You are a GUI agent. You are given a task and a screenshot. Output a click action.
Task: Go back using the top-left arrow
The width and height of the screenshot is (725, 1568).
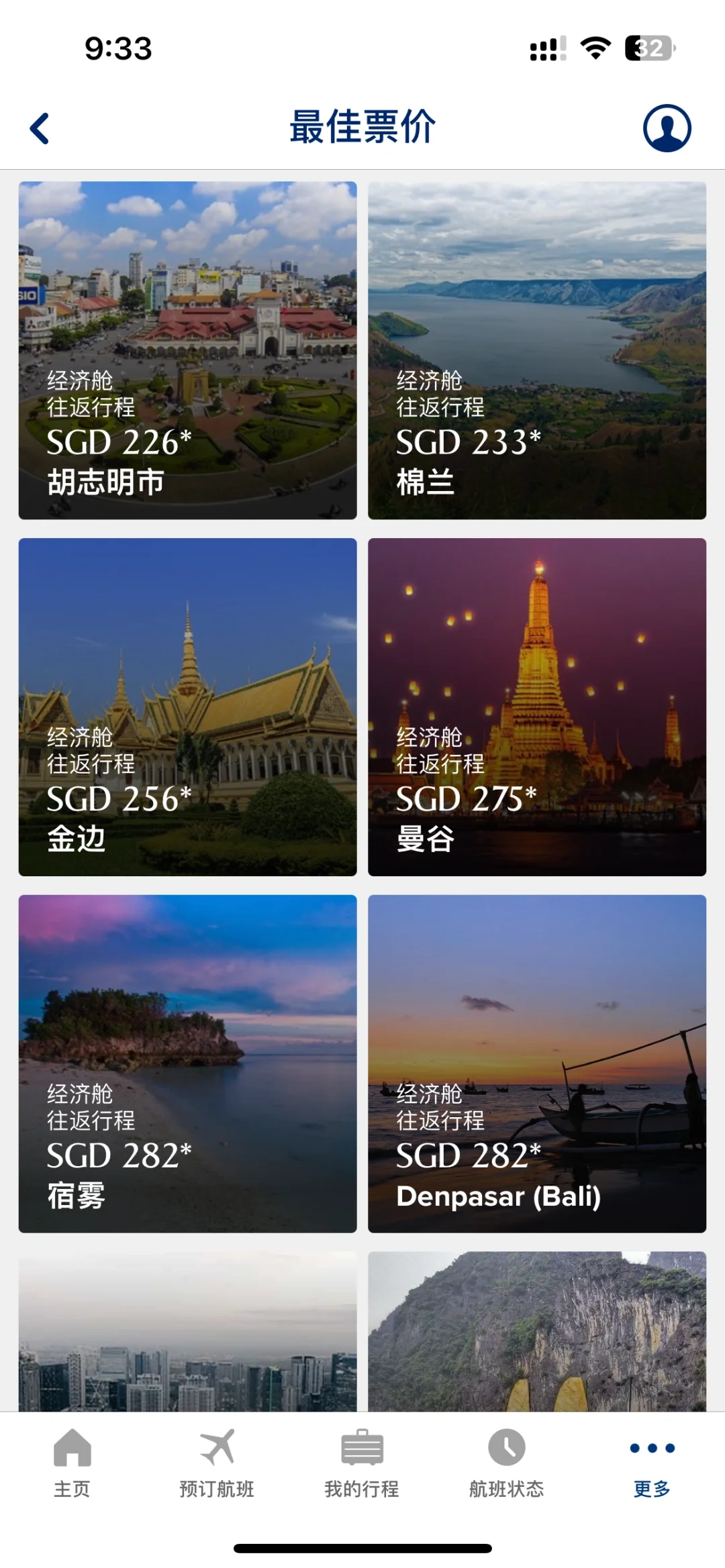[x=40, y=128]
